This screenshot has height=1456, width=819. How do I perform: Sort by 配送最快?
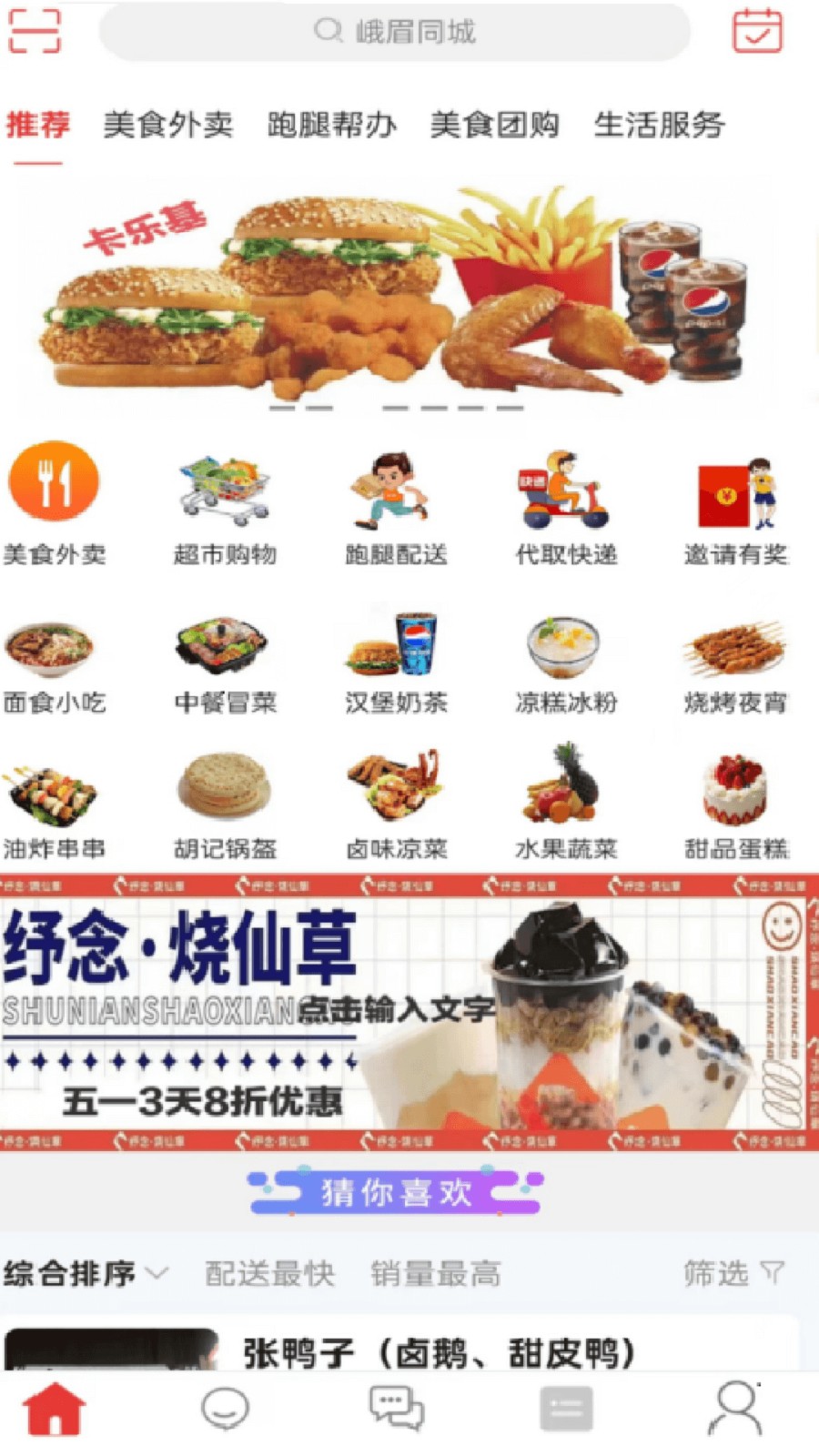click(269, 1273)
